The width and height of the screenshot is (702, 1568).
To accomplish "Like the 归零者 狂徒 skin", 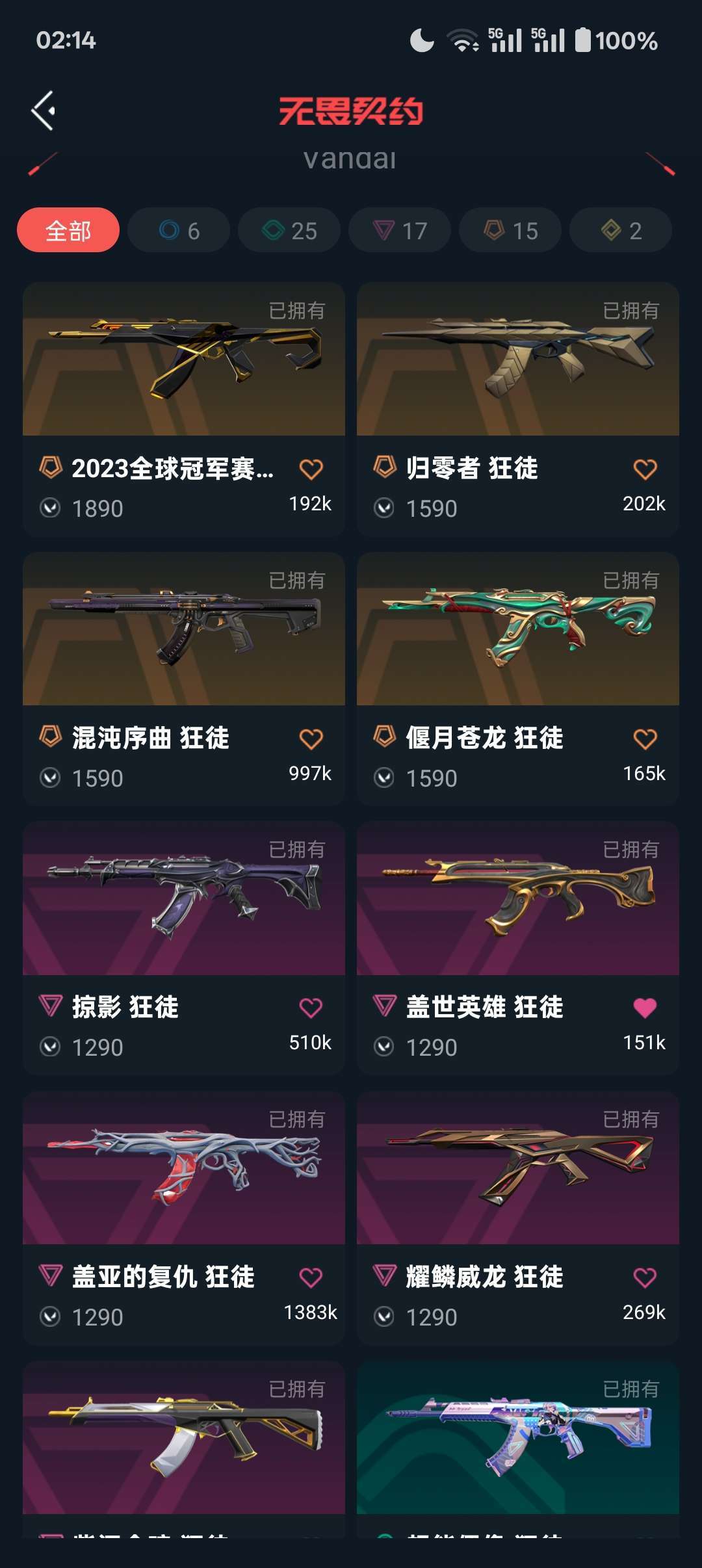I will [645, 469].
